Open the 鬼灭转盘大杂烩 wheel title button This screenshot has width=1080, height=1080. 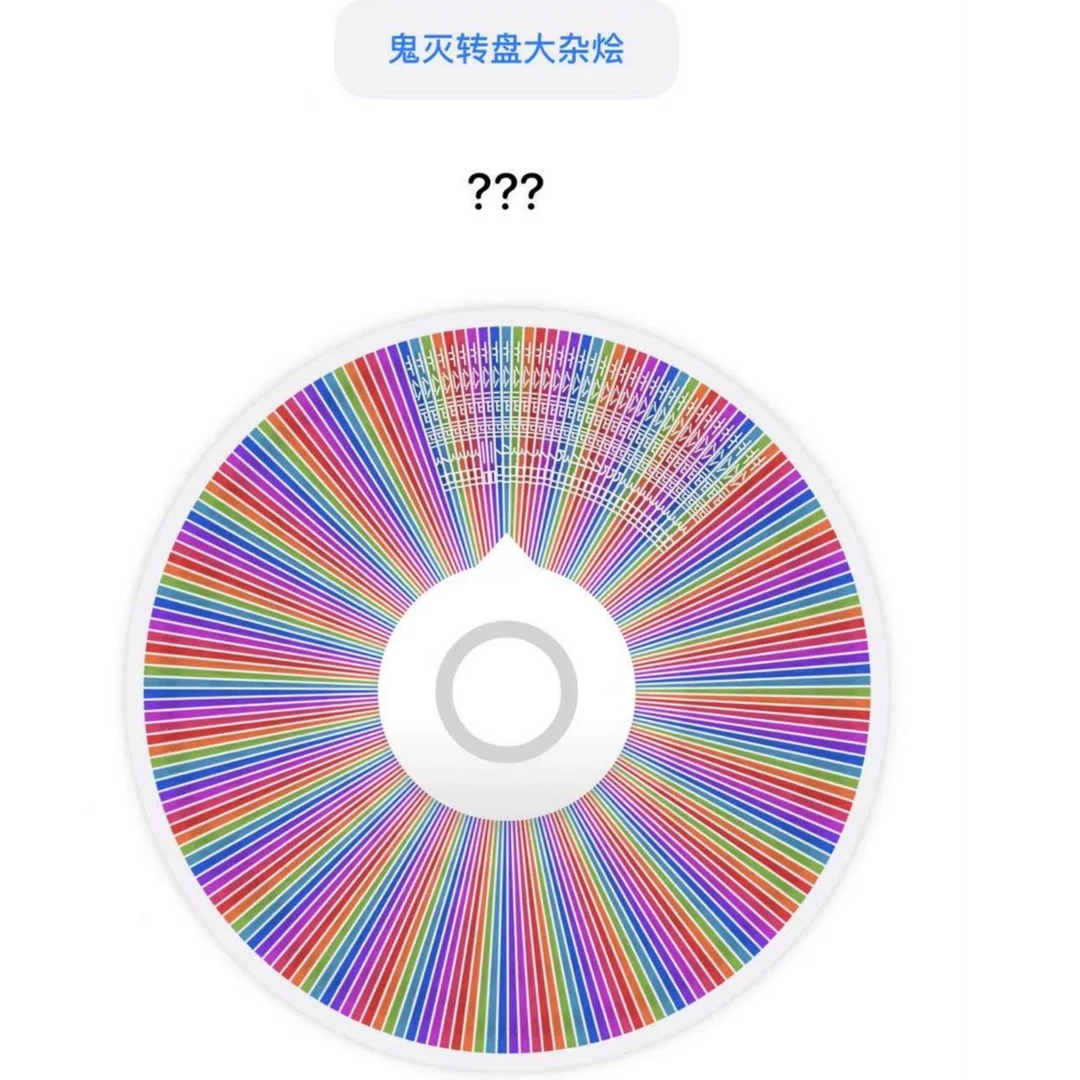pos(506,49)
